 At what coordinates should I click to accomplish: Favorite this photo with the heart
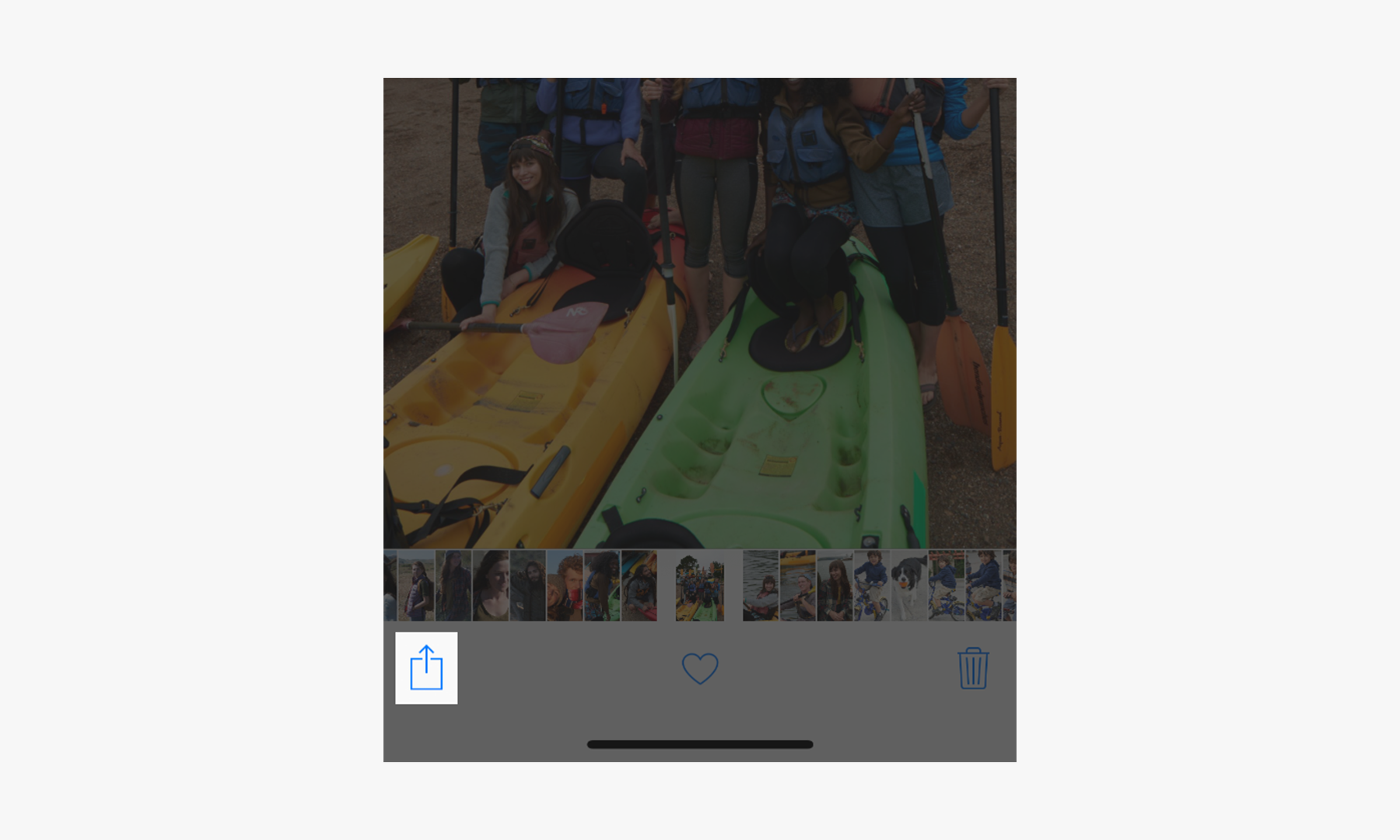click(x=700, y=668)
